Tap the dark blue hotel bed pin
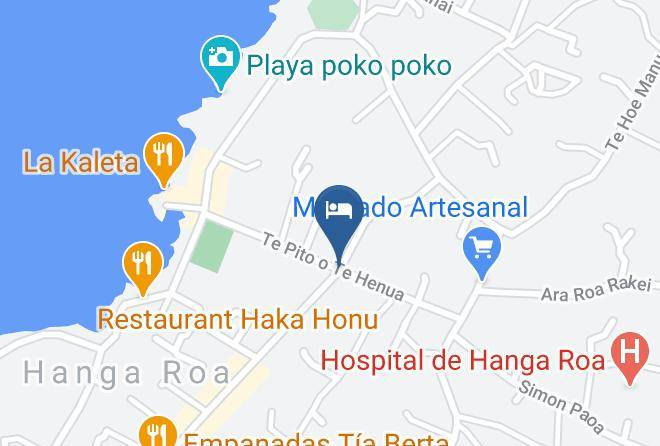This screenshot has height=446, width=660. pos(339,224)
